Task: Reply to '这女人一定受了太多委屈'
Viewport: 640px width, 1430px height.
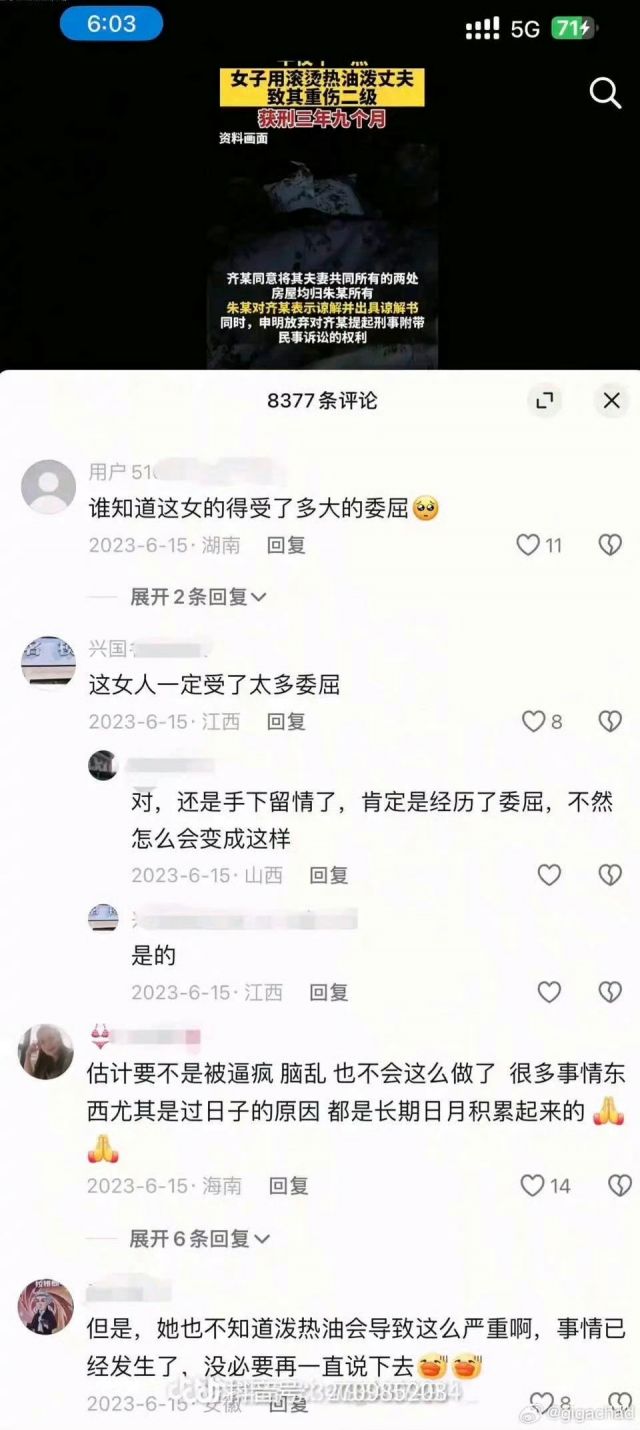Action: (x=286, y=722)
